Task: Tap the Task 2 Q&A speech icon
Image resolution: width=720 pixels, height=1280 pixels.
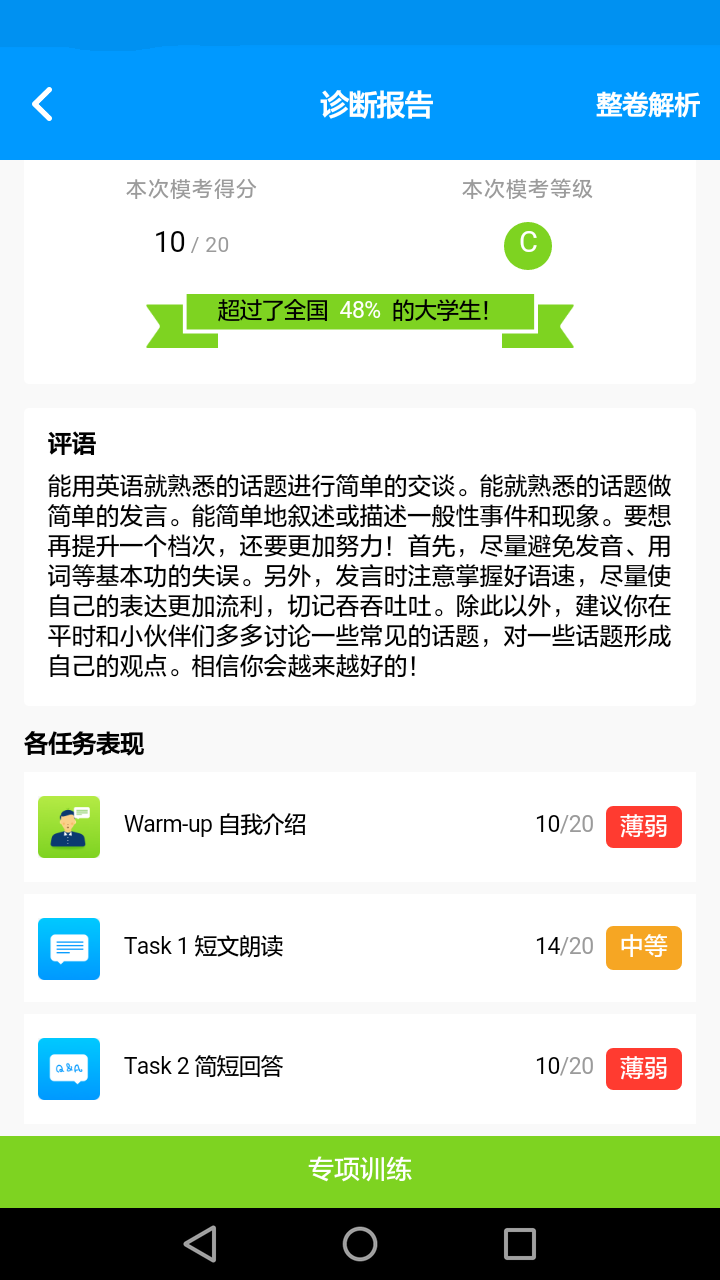Action: 68,1068
